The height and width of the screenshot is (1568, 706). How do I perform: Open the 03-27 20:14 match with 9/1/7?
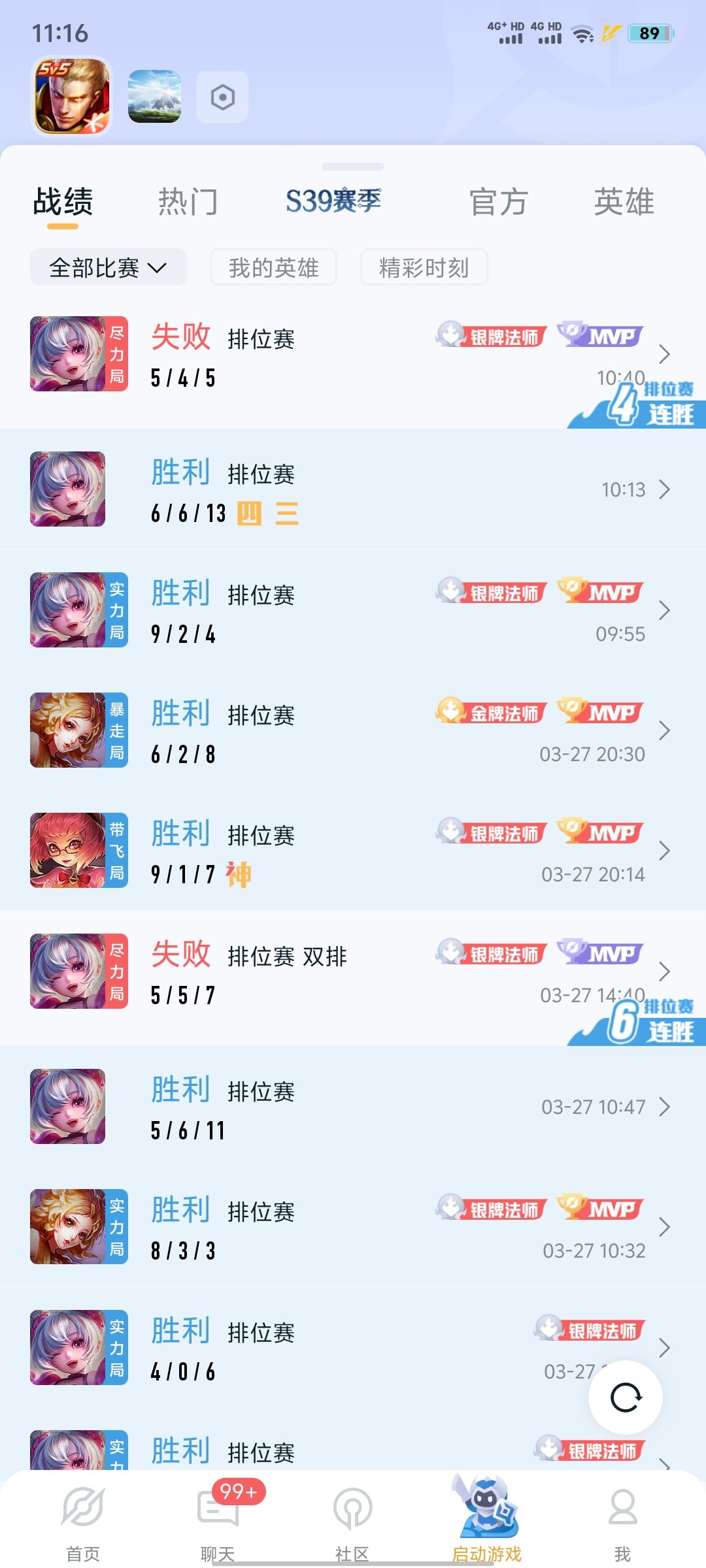353,851
